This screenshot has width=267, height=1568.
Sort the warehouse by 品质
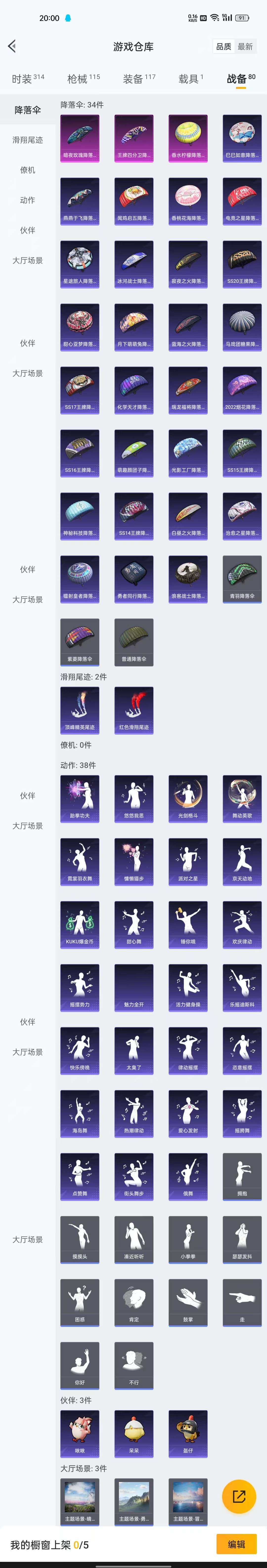pos(224,46)
